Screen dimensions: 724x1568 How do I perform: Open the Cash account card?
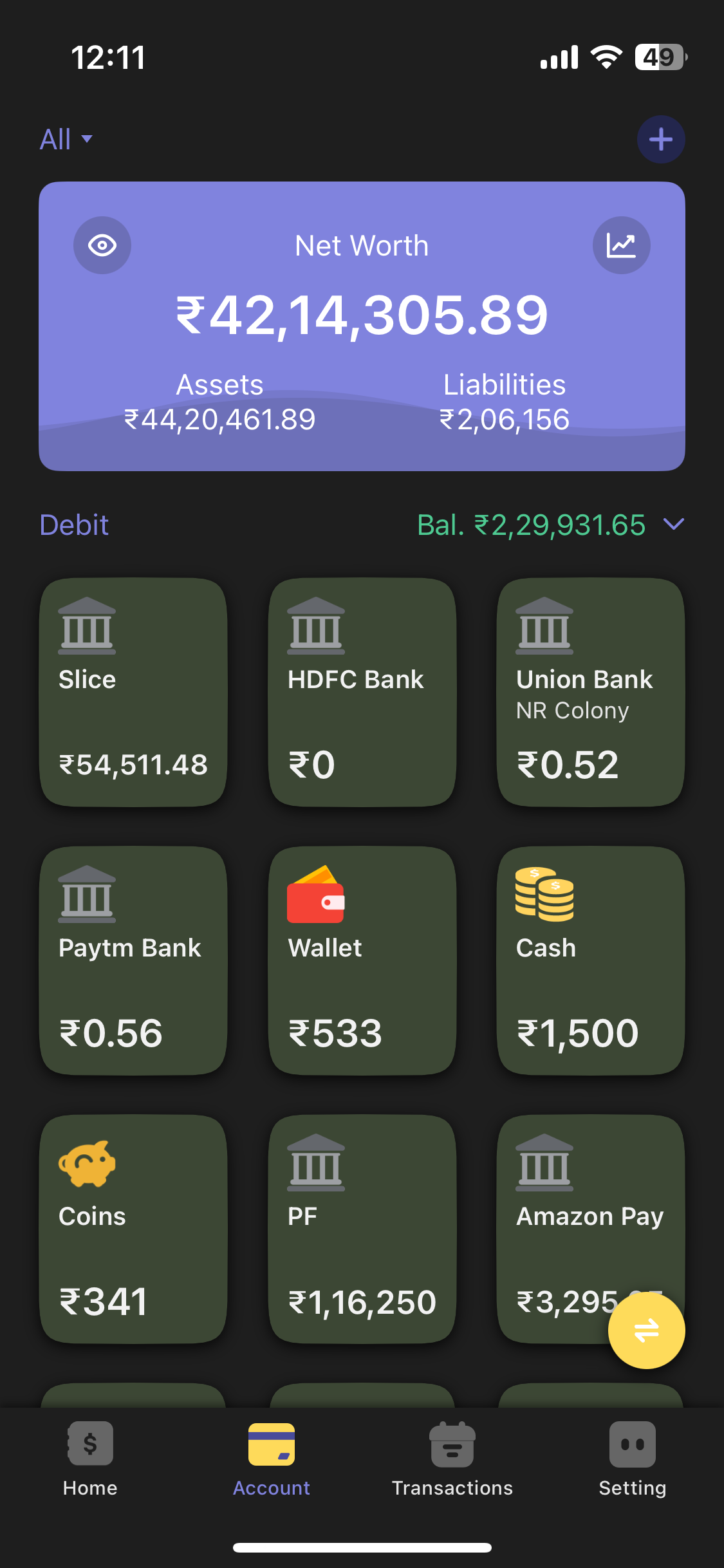[x=590, y=960]
